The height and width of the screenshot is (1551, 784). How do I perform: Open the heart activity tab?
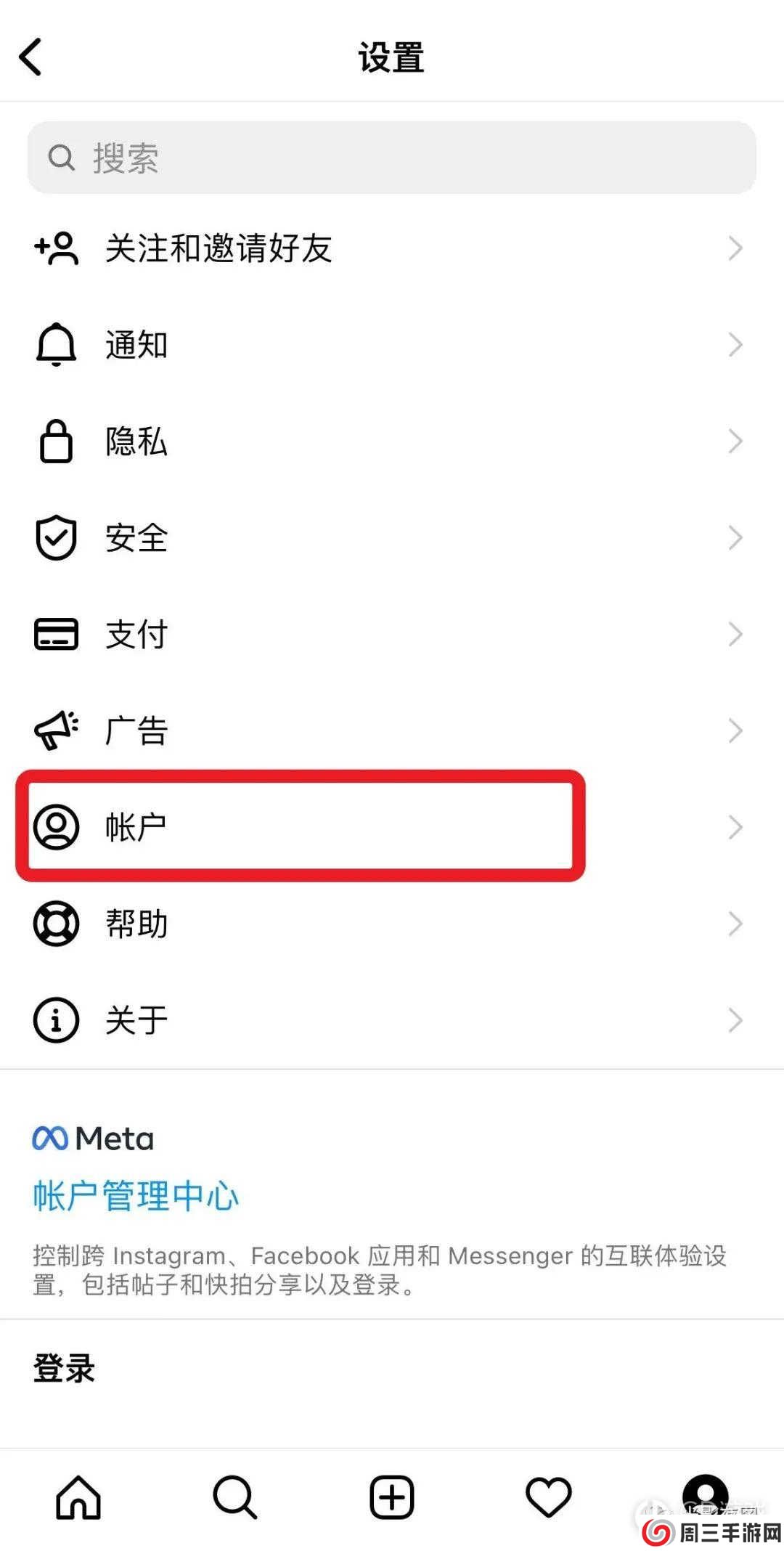coord(549,1497)
